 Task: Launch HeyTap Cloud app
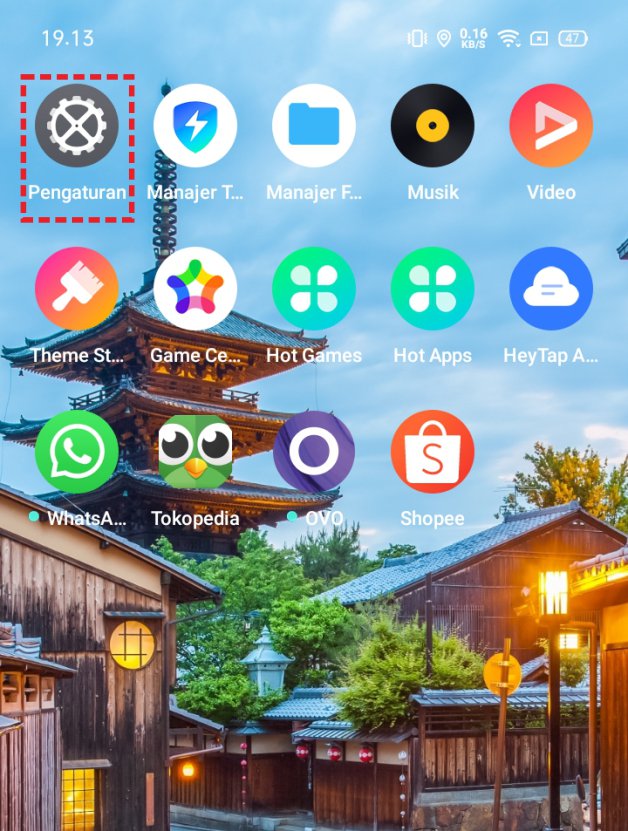tap(551, 289)
